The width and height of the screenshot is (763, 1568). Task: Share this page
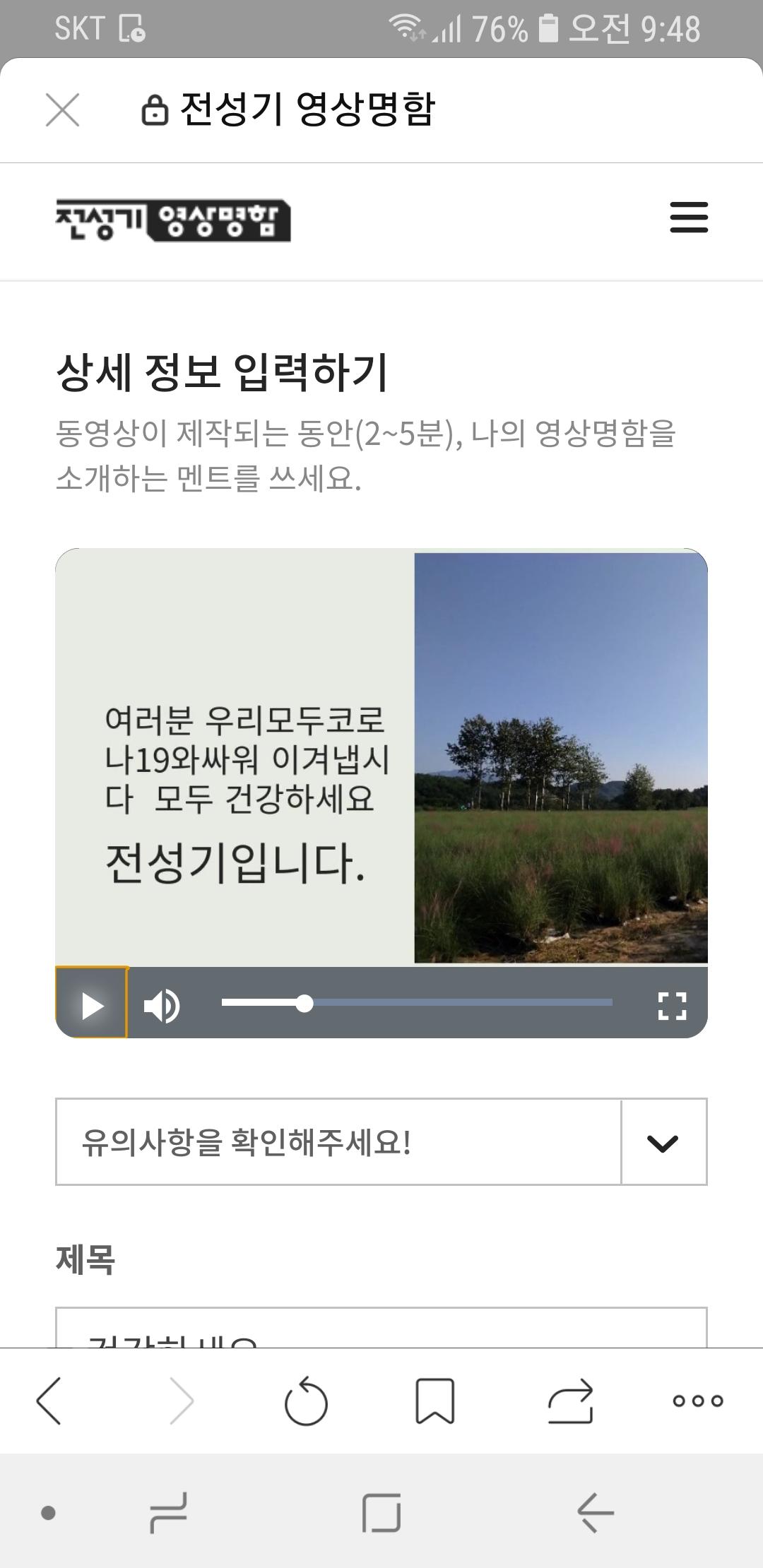[570, 1401]
